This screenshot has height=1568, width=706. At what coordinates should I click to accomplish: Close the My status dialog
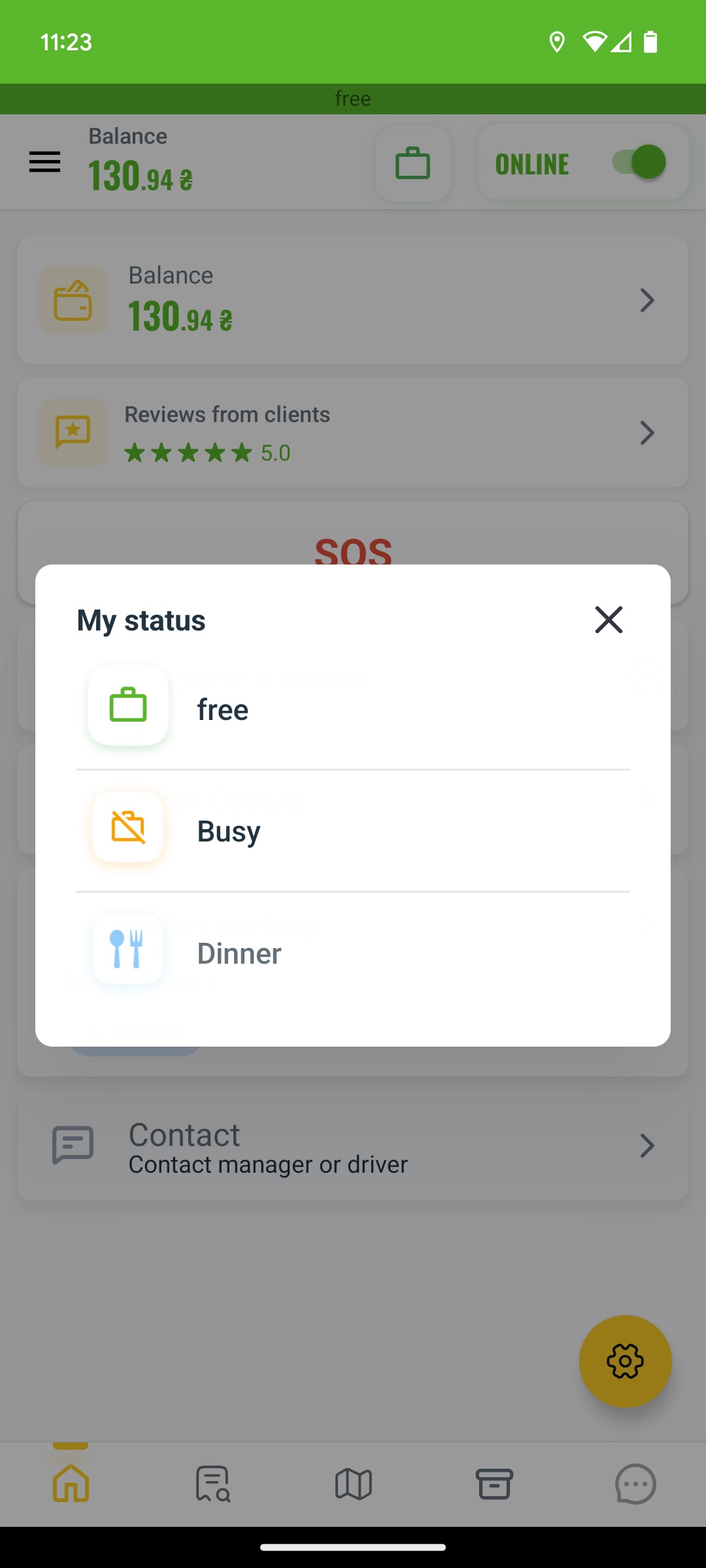click(x=609, y=619)
